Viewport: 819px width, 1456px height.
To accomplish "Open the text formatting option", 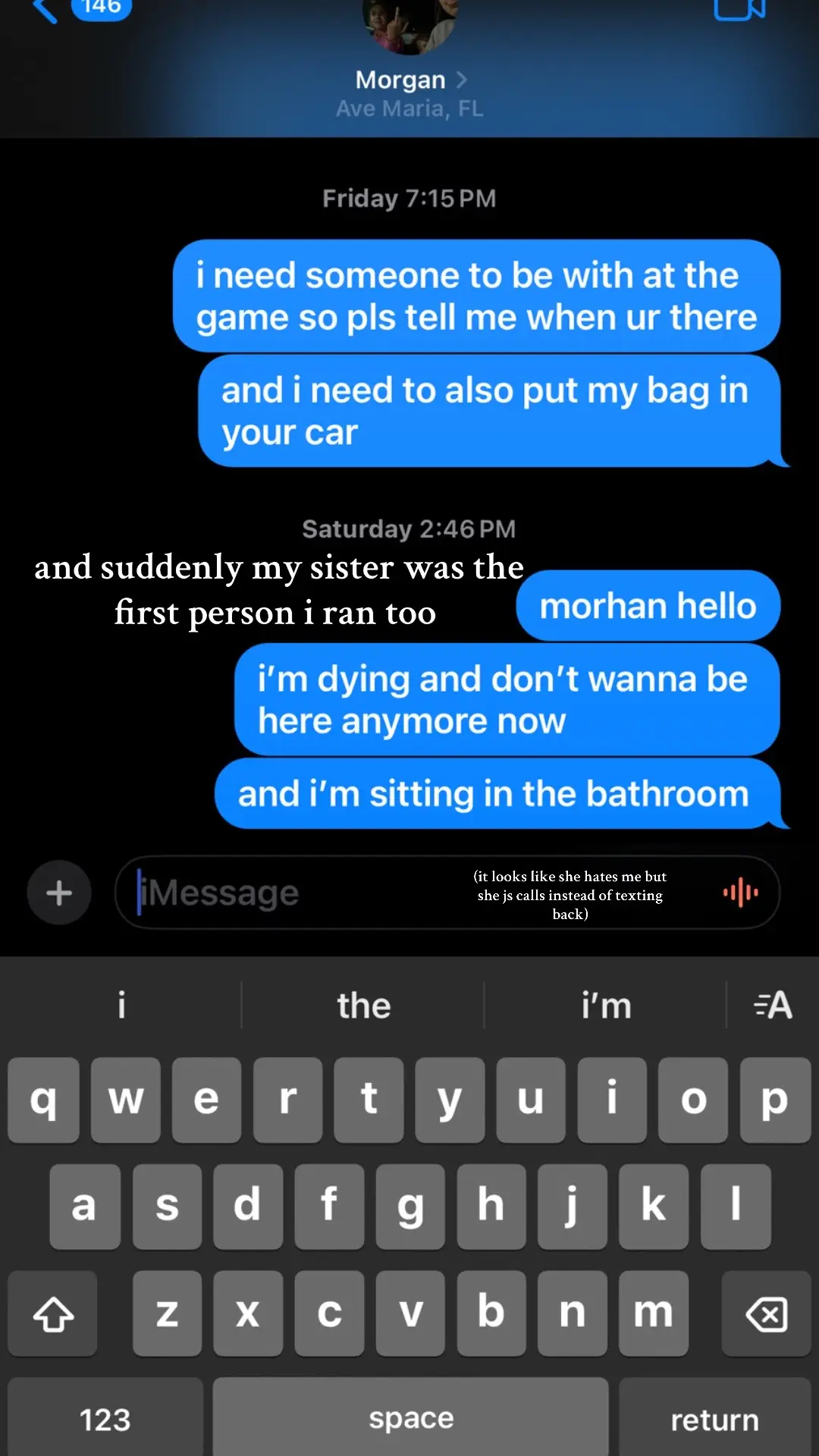I will click(x=773, y=1006).
